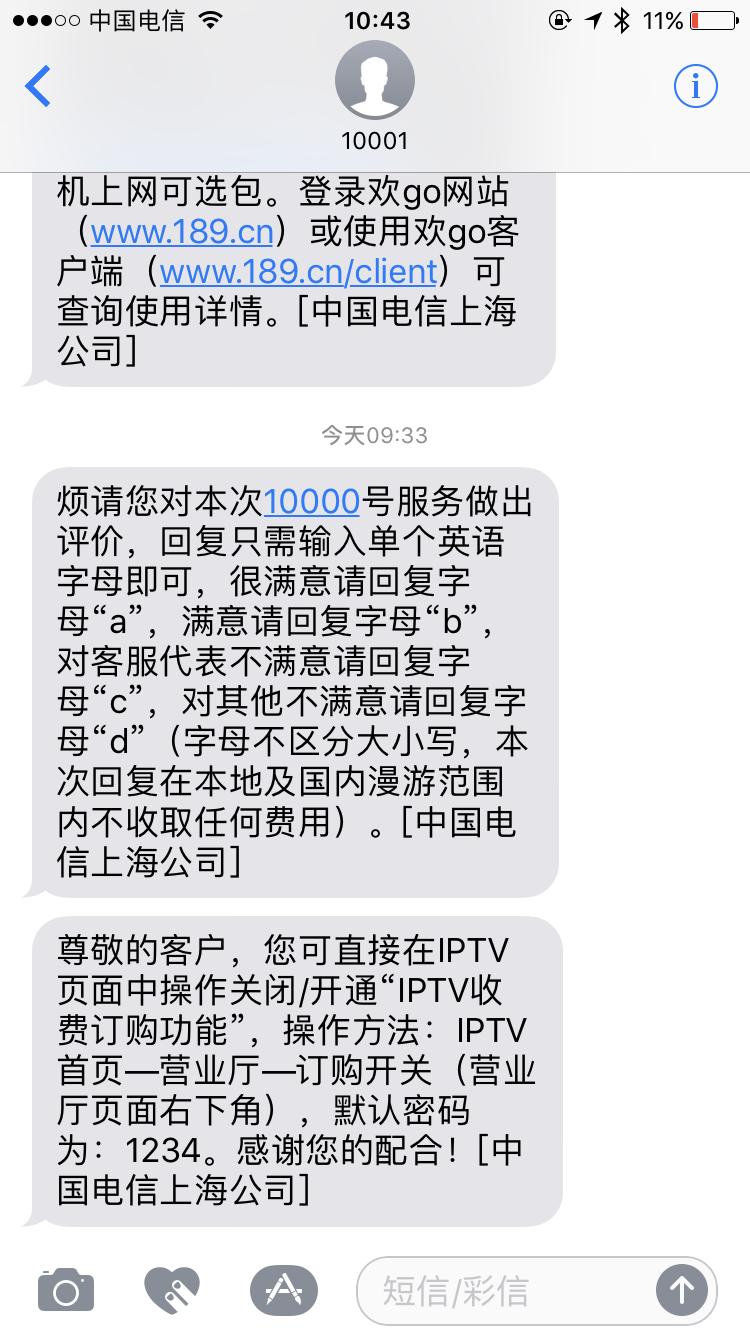Open the www.189.cn link
750x1334 pixels.
(x=182, y=232)
